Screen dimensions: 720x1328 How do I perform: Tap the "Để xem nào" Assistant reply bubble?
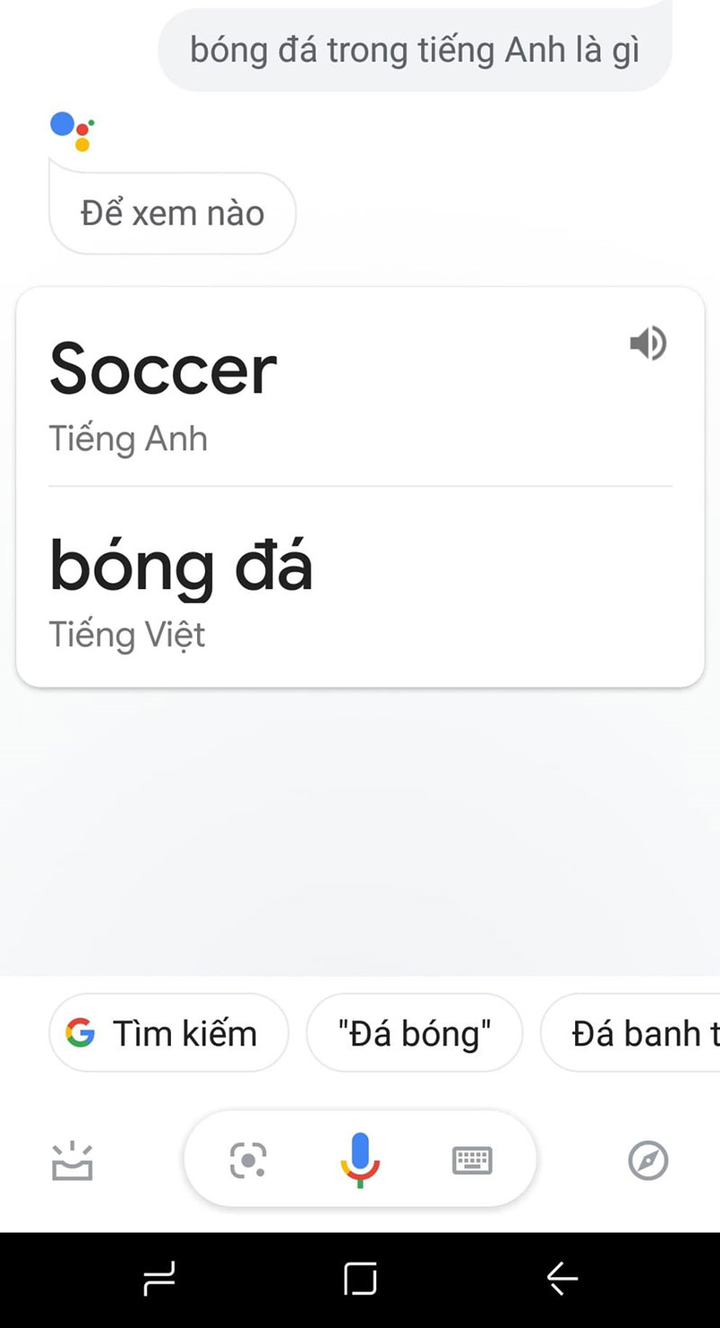tap(171, 212)
